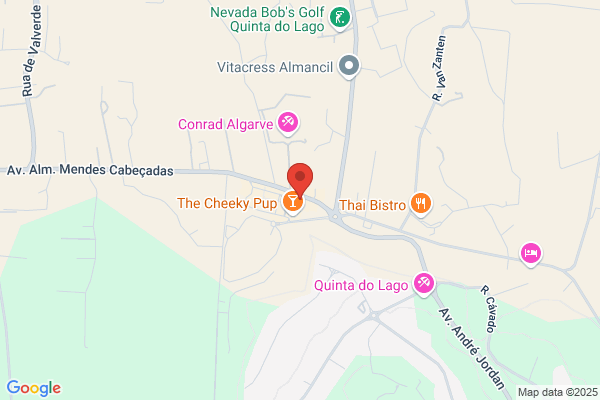The image size is (600, 400).
Task: Open the Vitacress Almancil place marker
Action: [349, 66]
